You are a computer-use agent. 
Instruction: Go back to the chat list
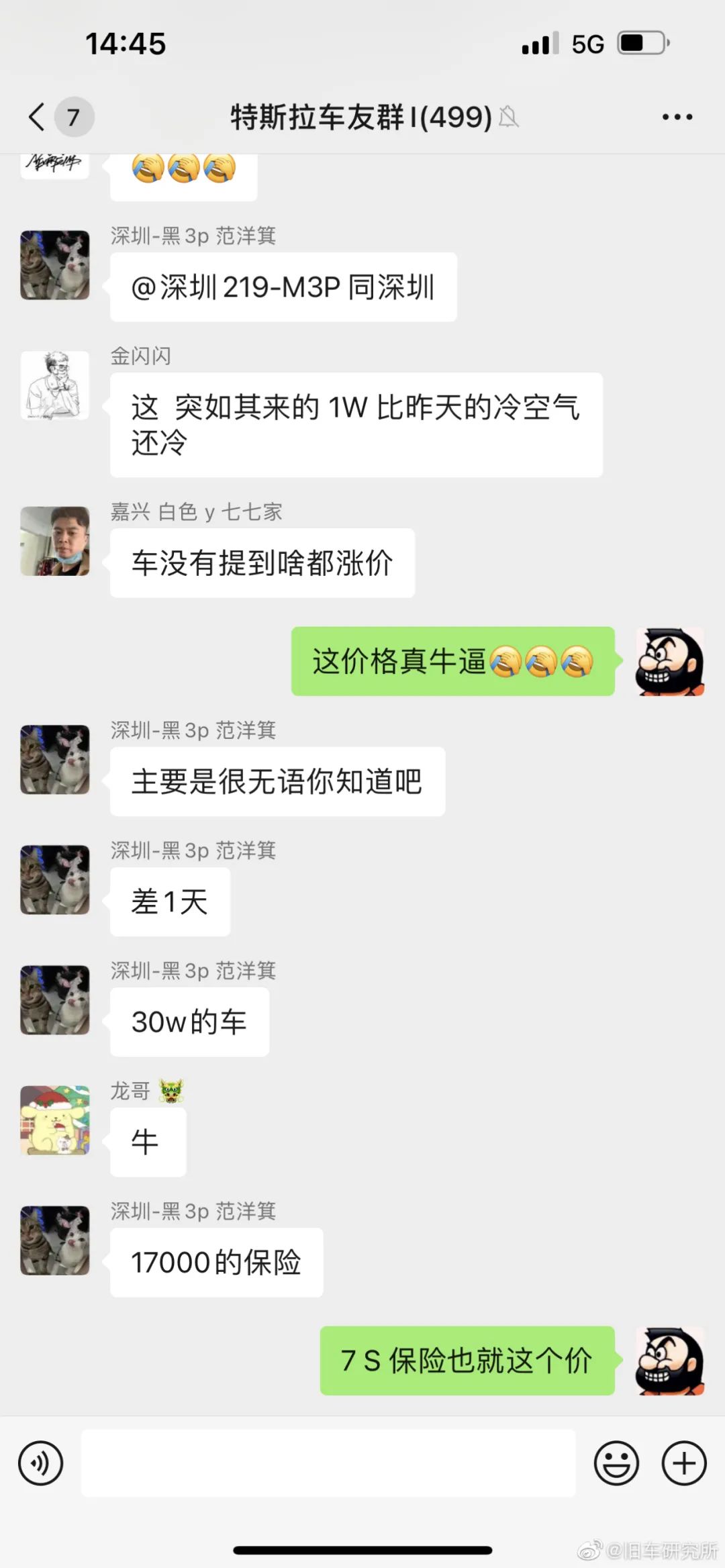pos(38,117)
